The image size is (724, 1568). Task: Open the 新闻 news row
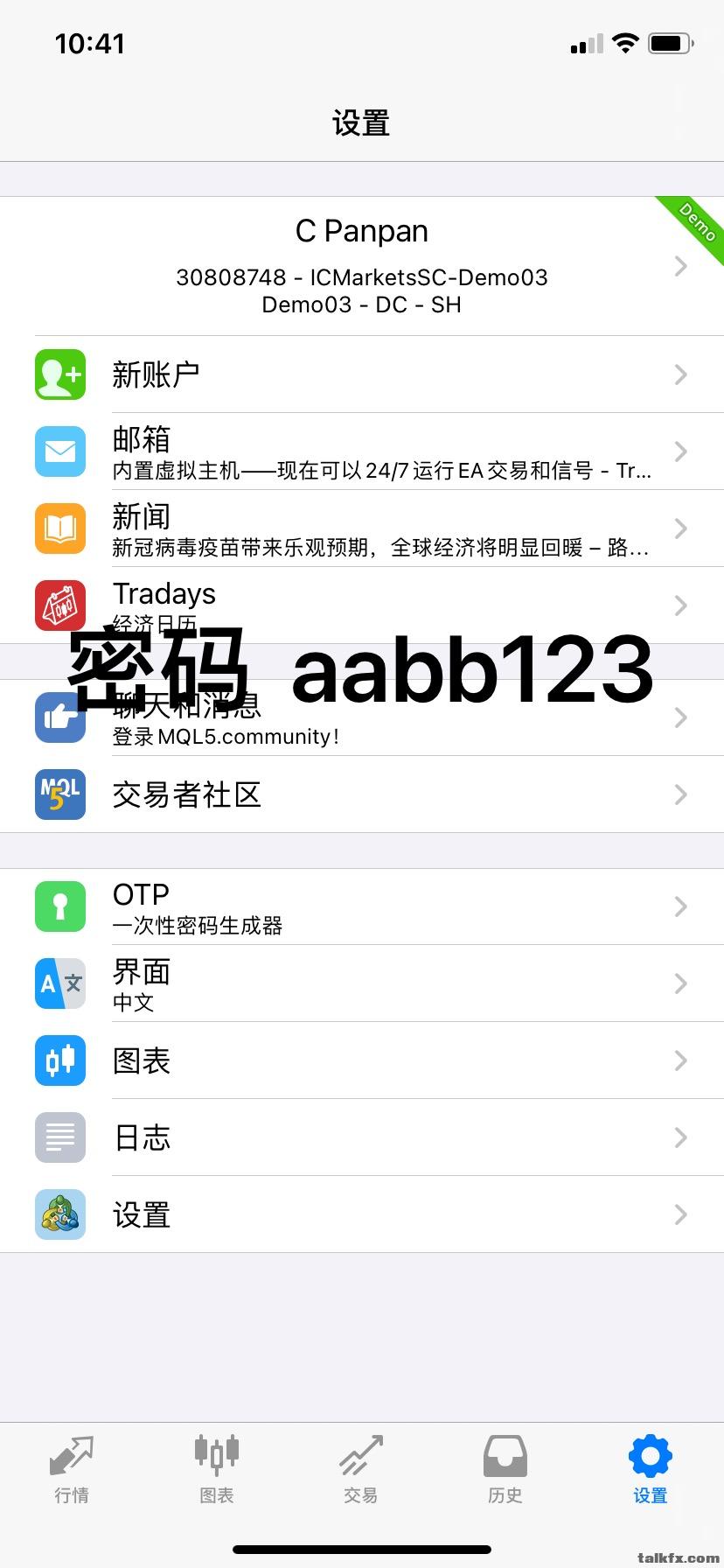362,528
